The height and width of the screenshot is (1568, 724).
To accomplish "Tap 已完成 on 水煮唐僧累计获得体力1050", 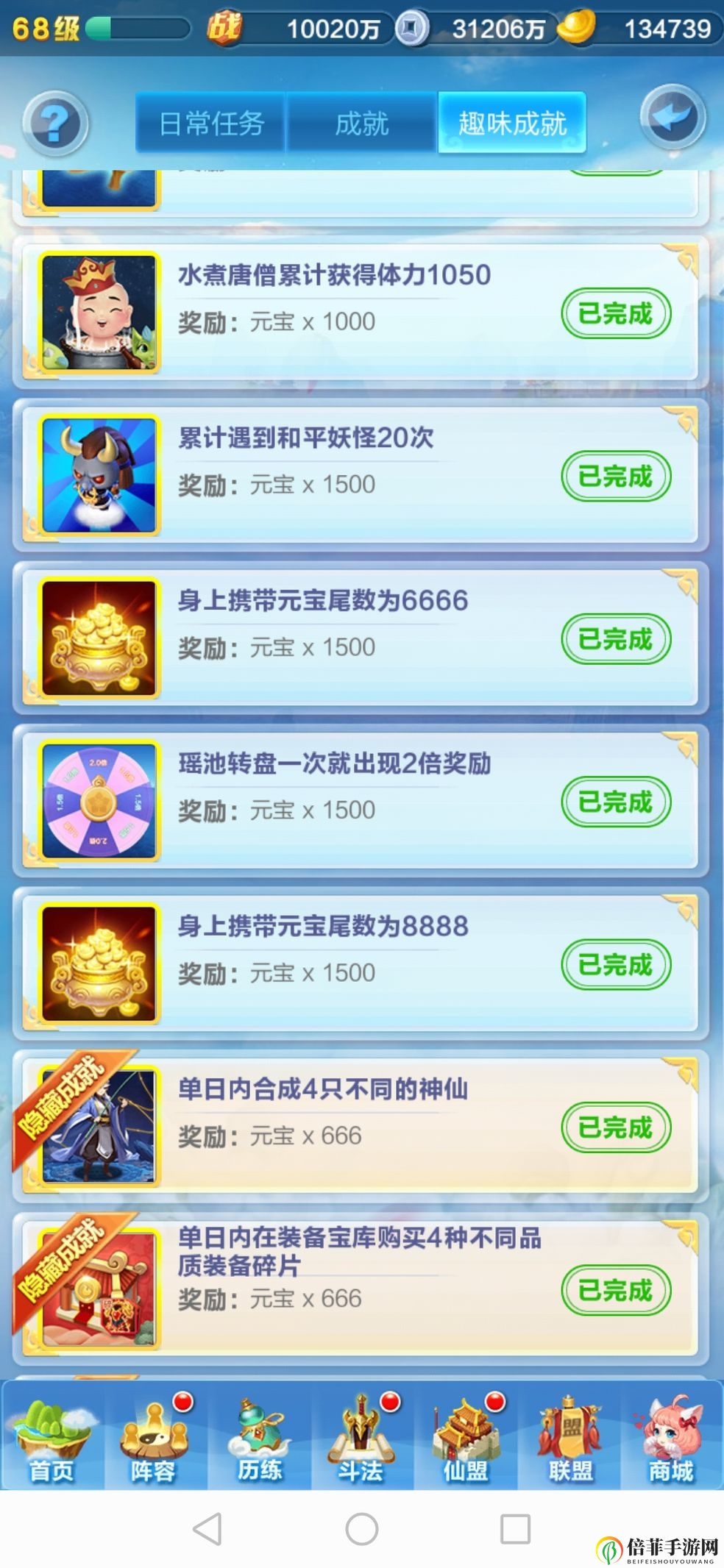I will coord(616,314).
